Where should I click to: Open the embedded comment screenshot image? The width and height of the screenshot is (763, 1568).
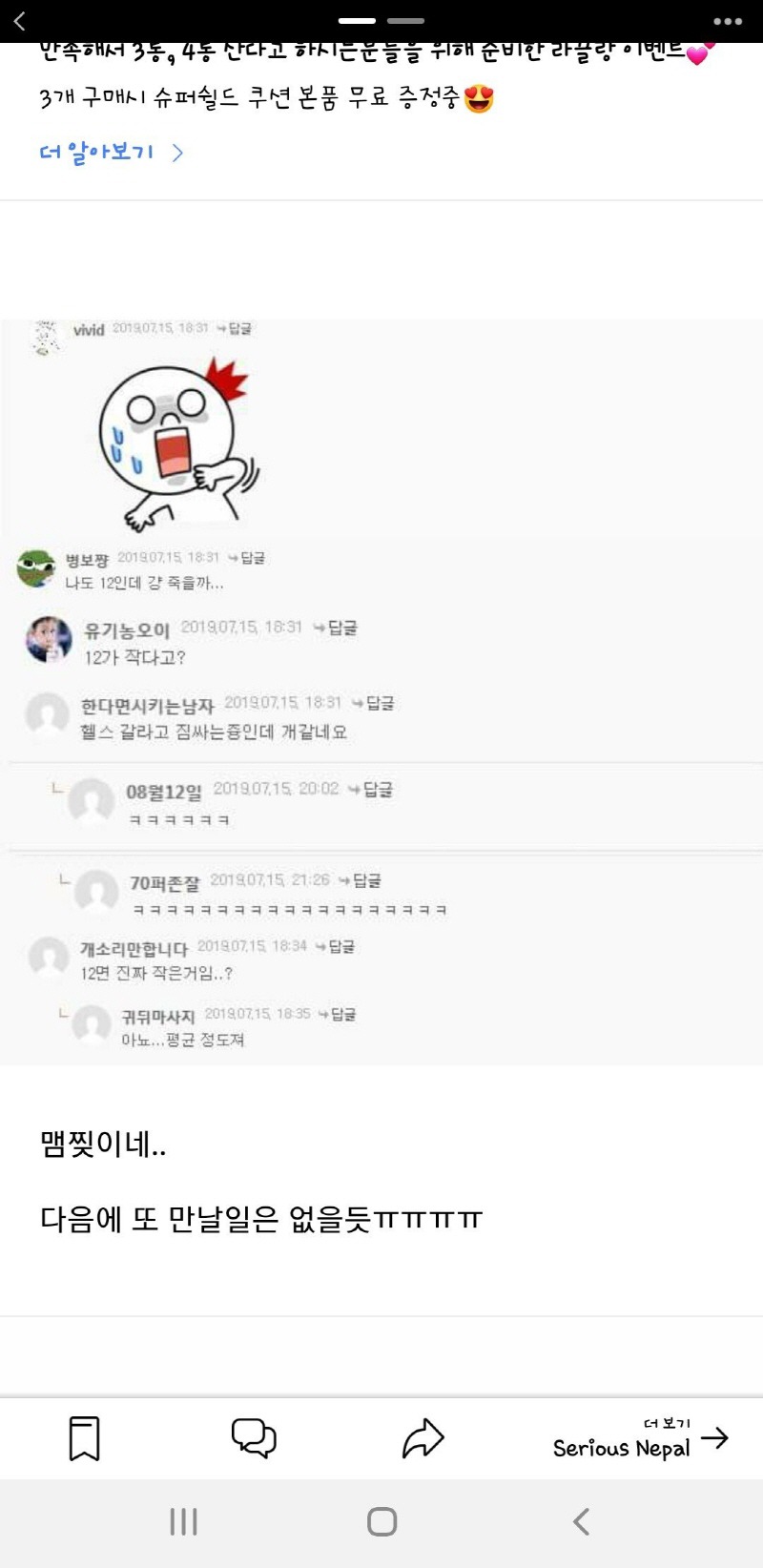pos(381,691)
